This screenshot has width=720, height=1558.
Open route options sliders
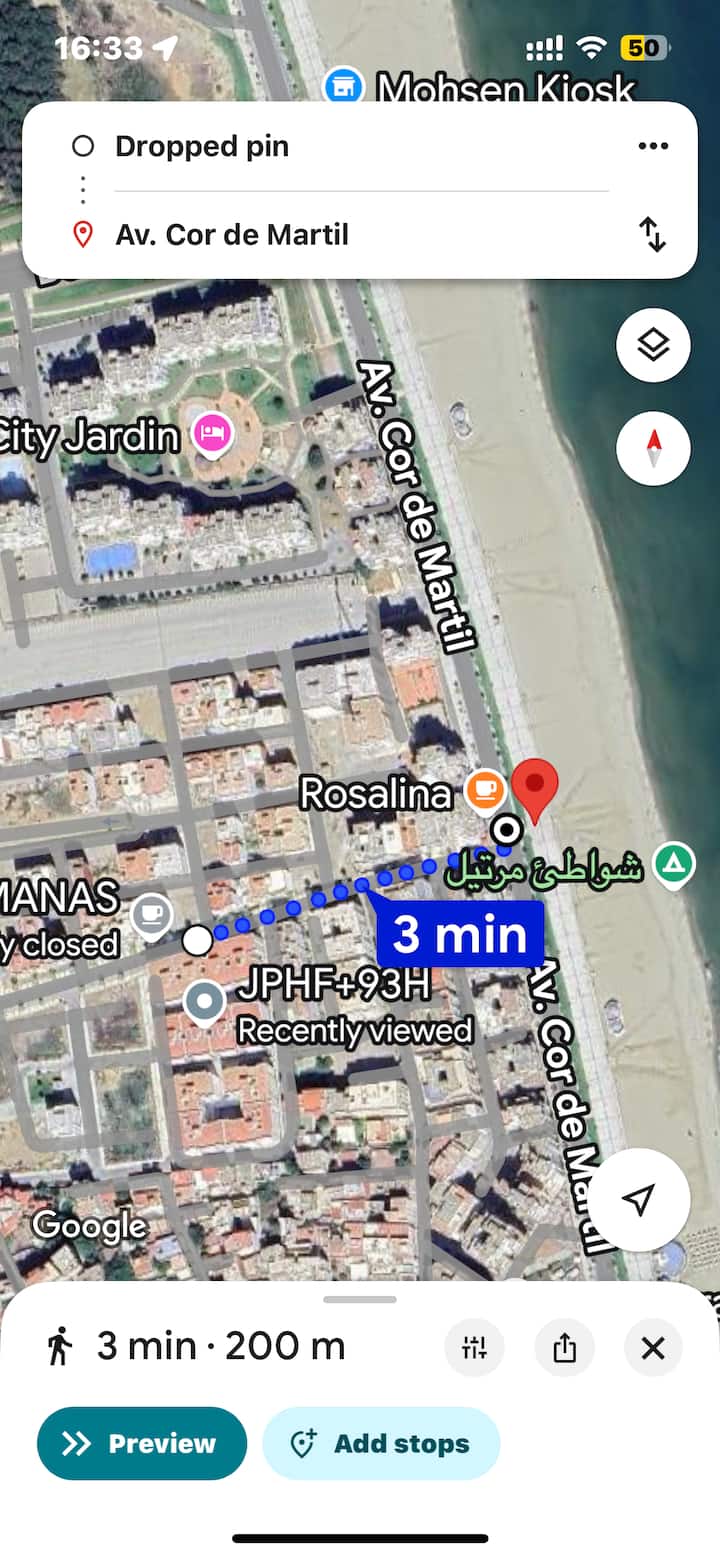tap(474, 1348)
